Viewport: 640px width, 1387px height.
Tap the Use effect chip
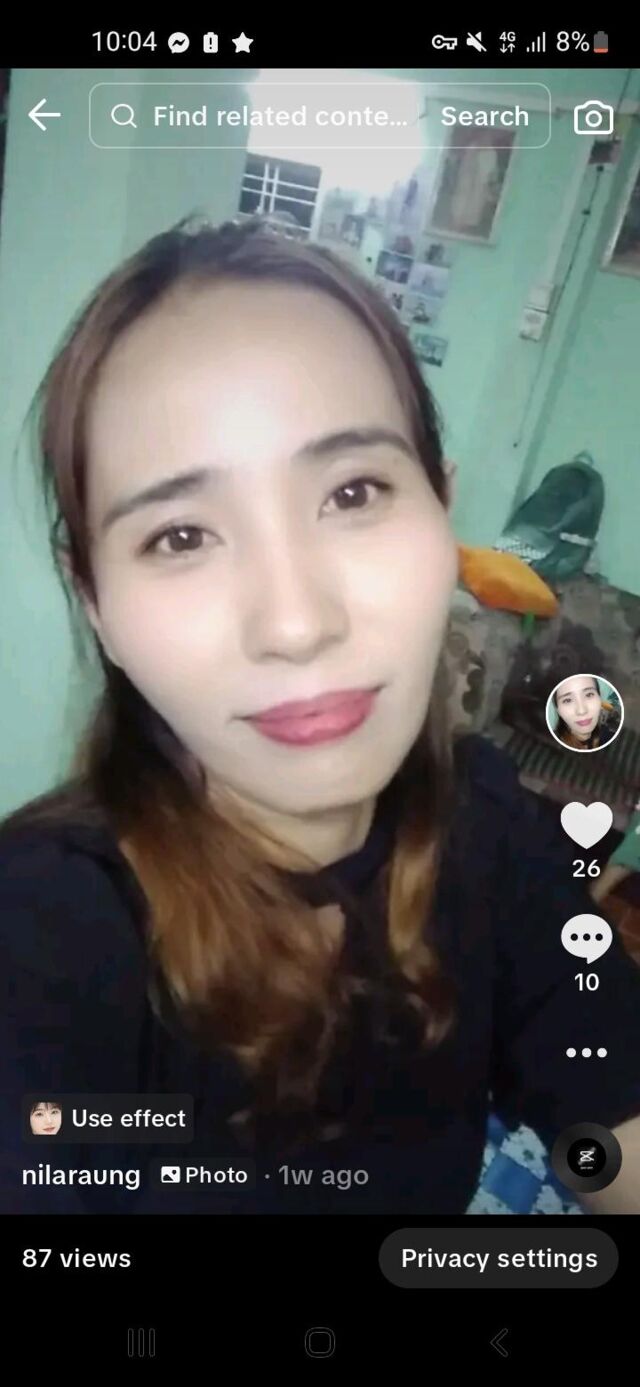point(108,1118)
